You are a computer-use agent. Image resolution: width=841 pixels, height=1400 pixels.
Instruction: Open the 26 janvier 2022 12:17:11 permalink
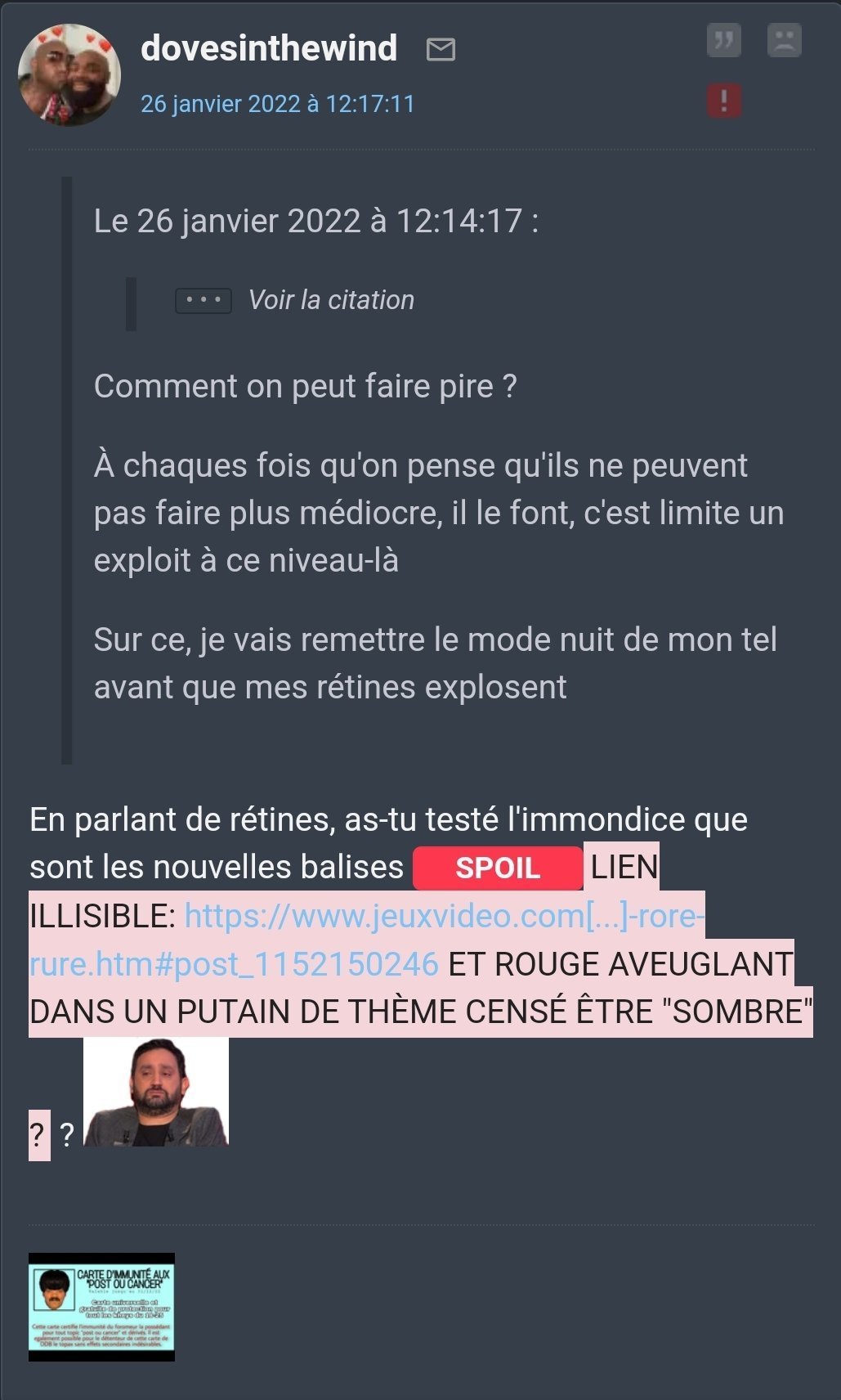point(278,105)
